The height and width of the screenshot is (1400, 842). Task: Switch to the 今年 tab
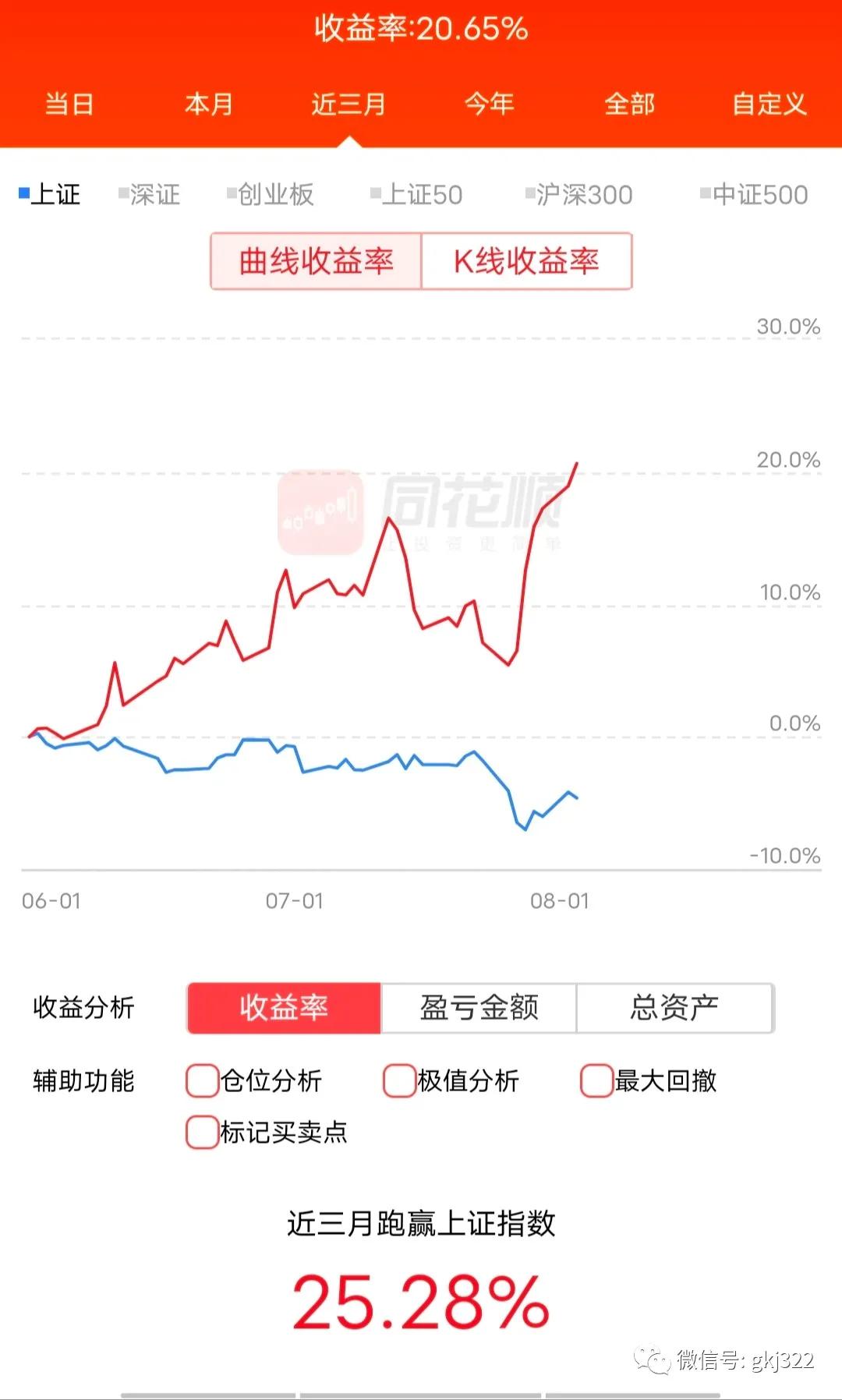pyautogui.click(x=489, y=104)
